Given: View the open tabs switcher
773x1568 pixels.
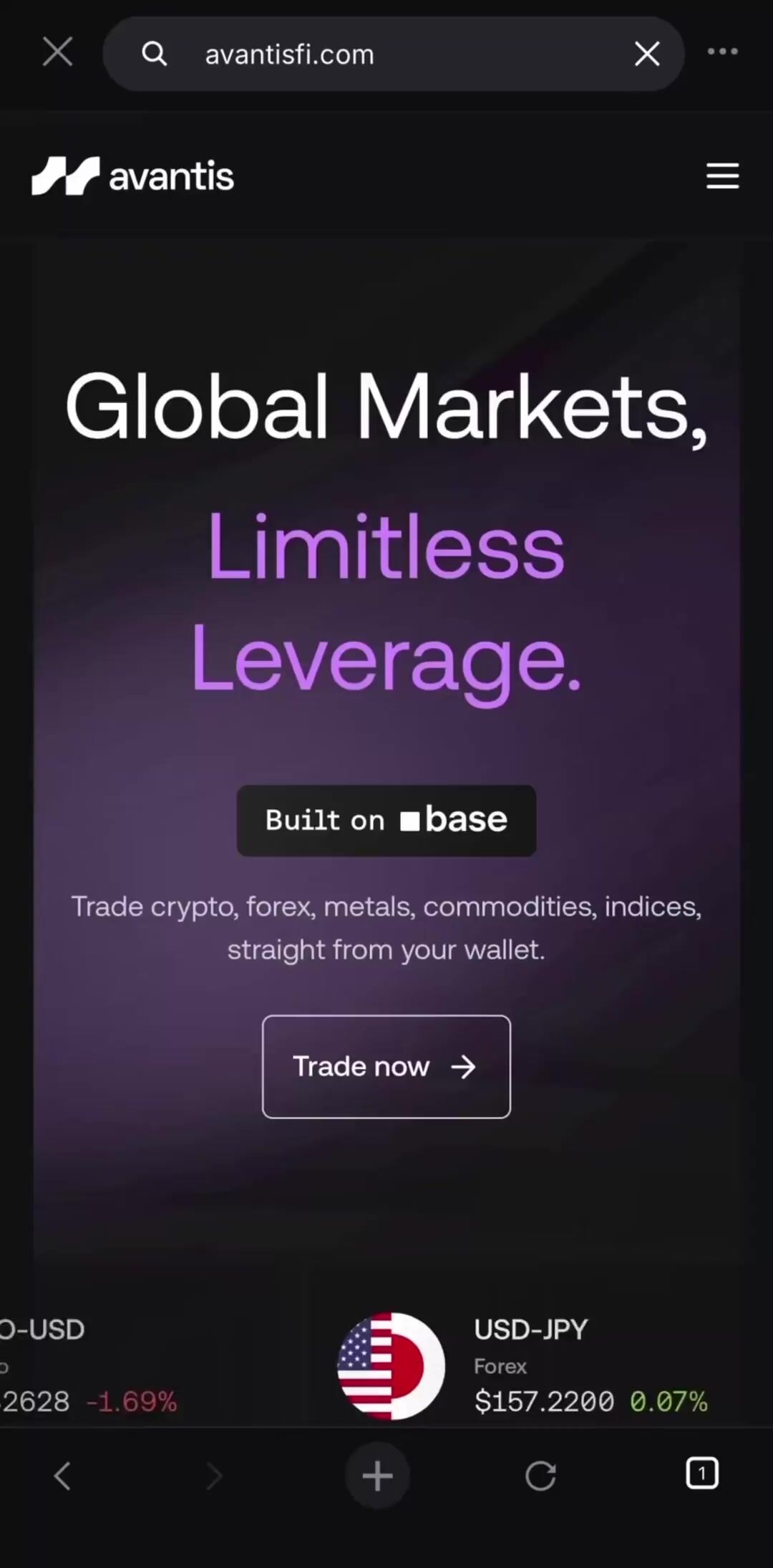Looking at the screenshot, I should pyautogui.click(x=701, y=1473).
